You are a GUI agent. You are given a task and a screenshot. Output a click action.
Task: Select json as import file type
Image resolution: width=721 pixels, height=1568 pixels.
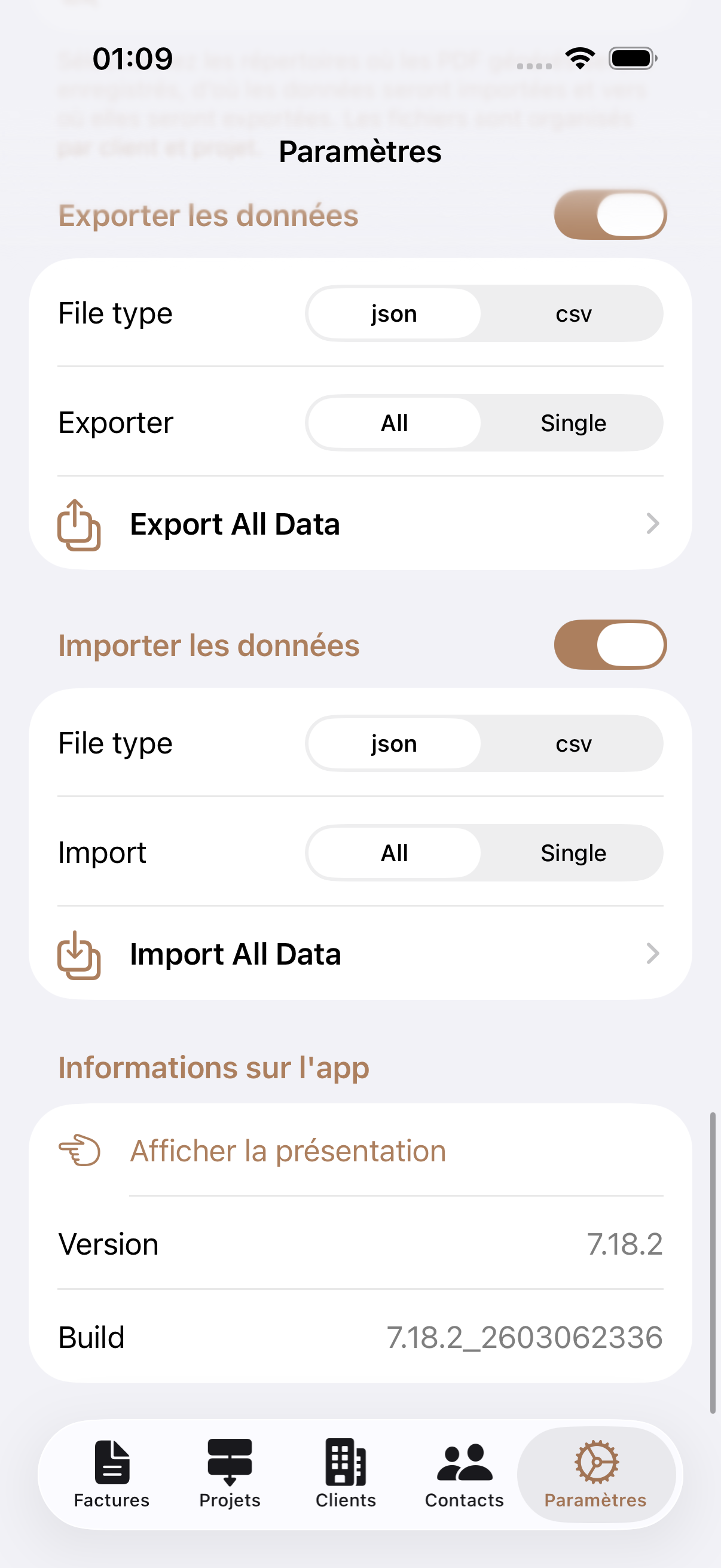tap(393, 744)
